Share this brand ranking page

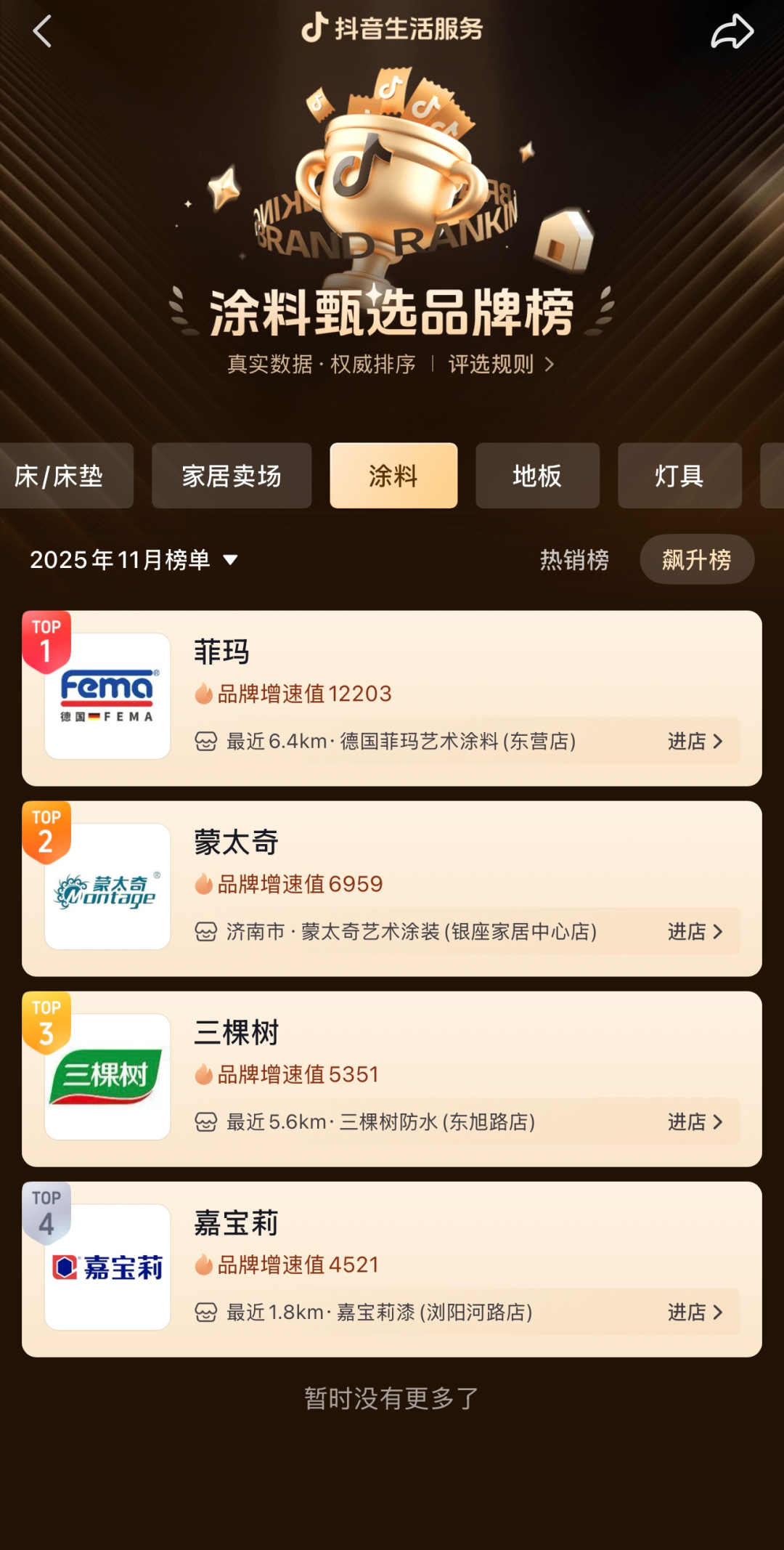pyautogui.click(x=732, y=32)
